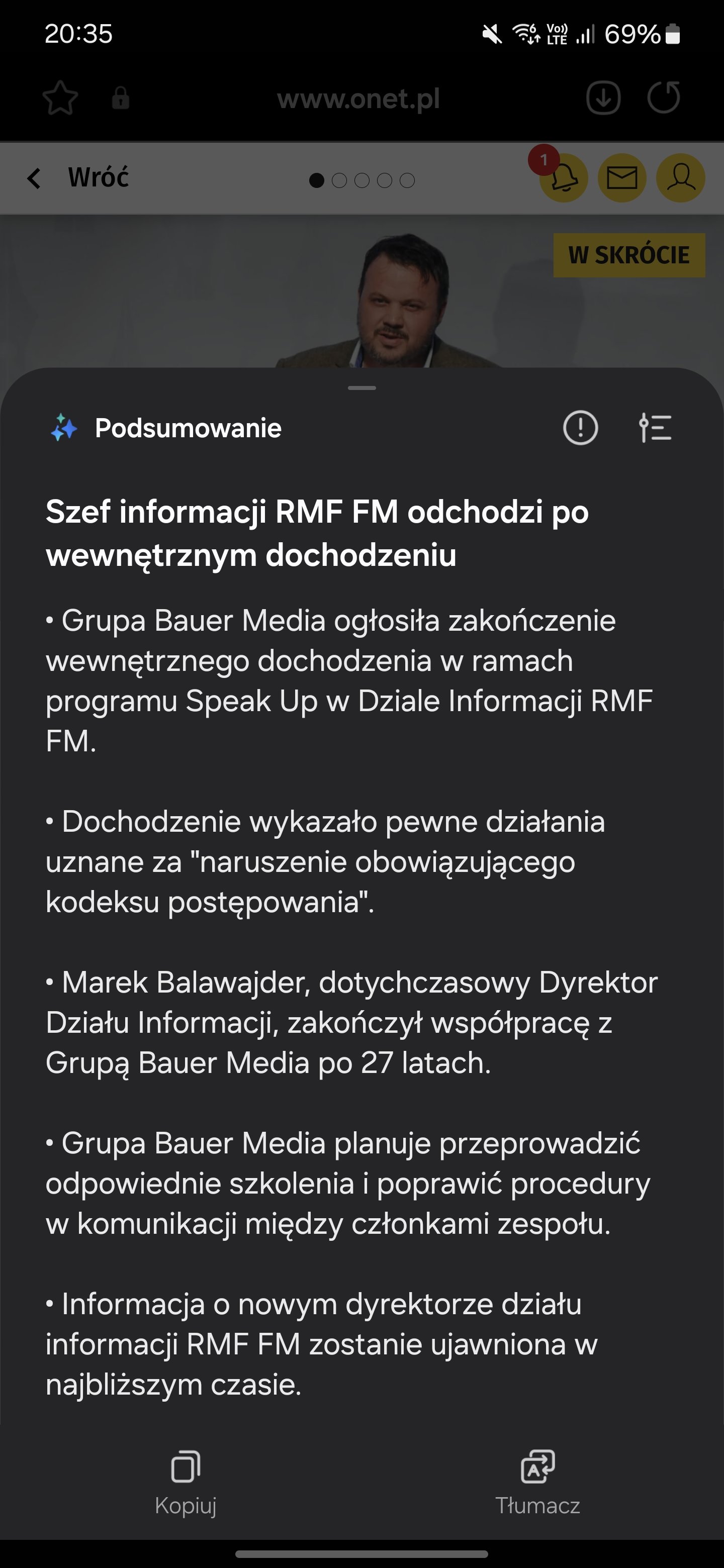Open summary detail level settings

coord(655,428)
